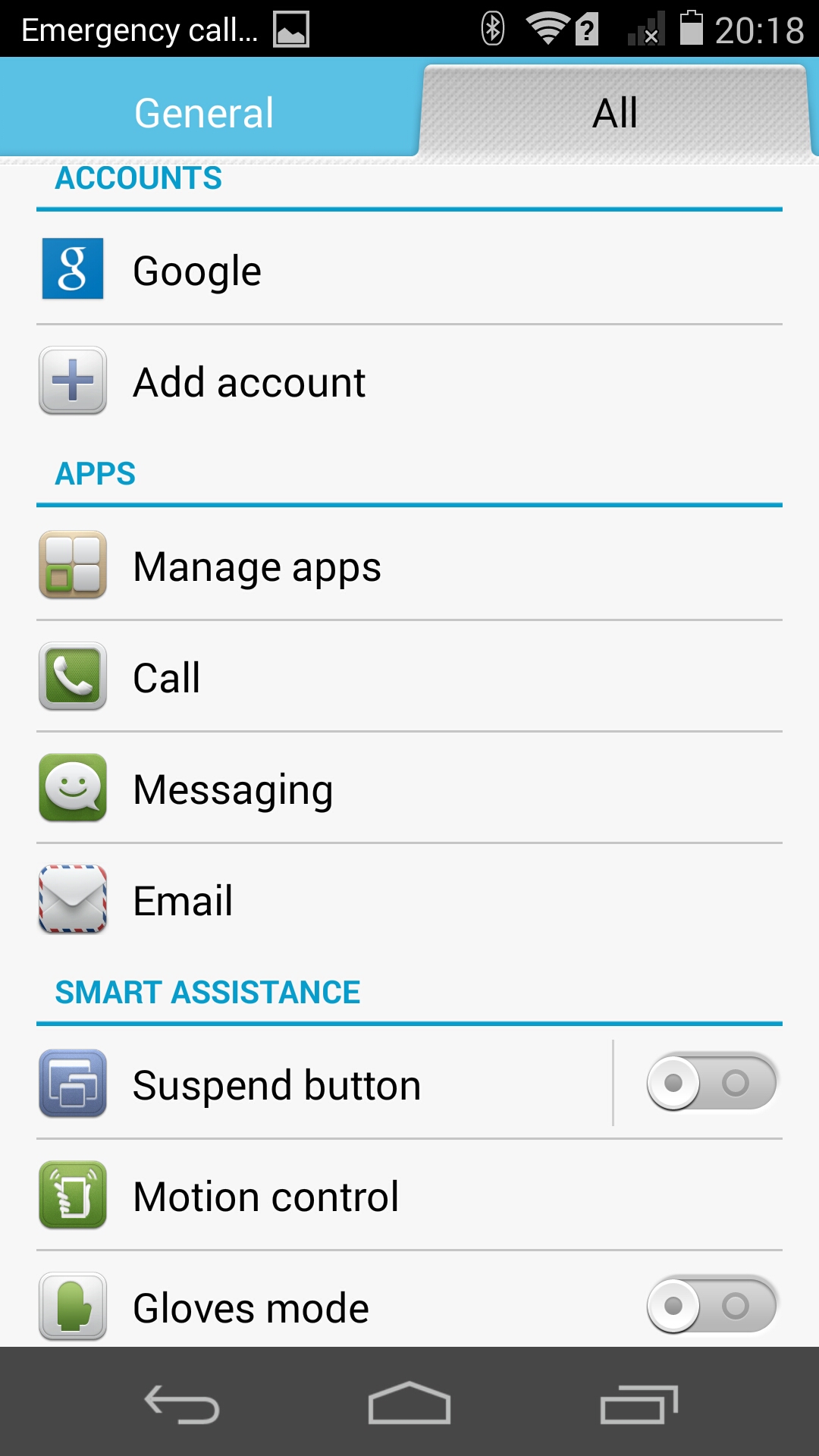819x1456 pixels.
Task: Go back using the navigation bar
Action: (x=182, y=1403)
